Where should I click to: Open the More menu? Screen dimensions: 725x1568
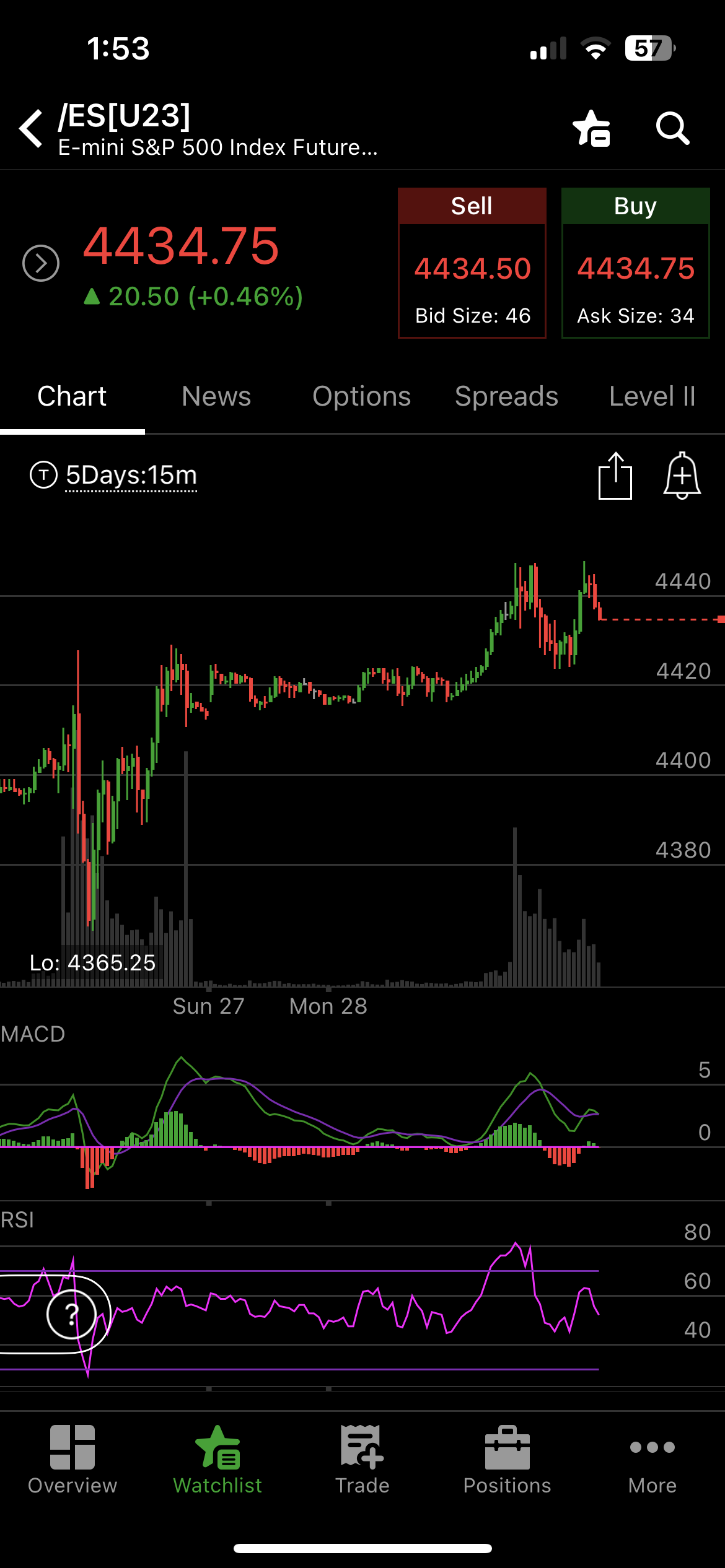(652, 1460)
